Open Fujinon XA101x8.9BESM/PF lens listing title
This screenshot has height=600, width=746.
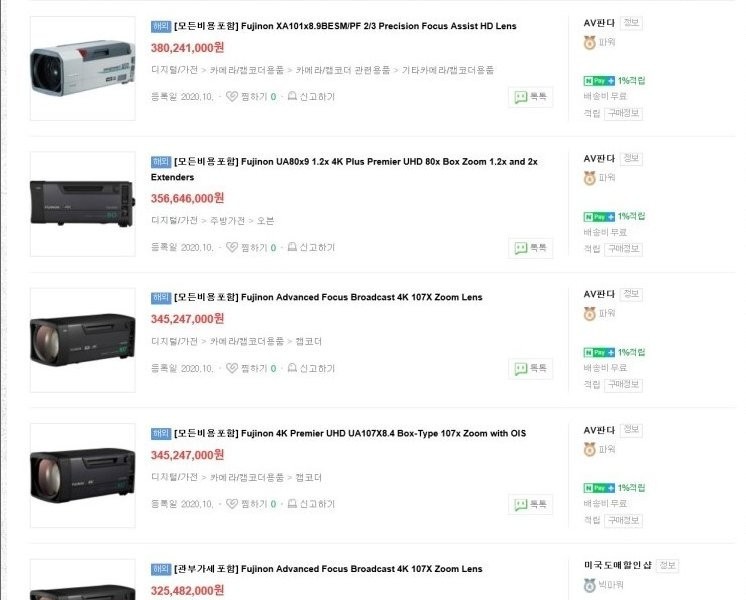tap(379, 25)
